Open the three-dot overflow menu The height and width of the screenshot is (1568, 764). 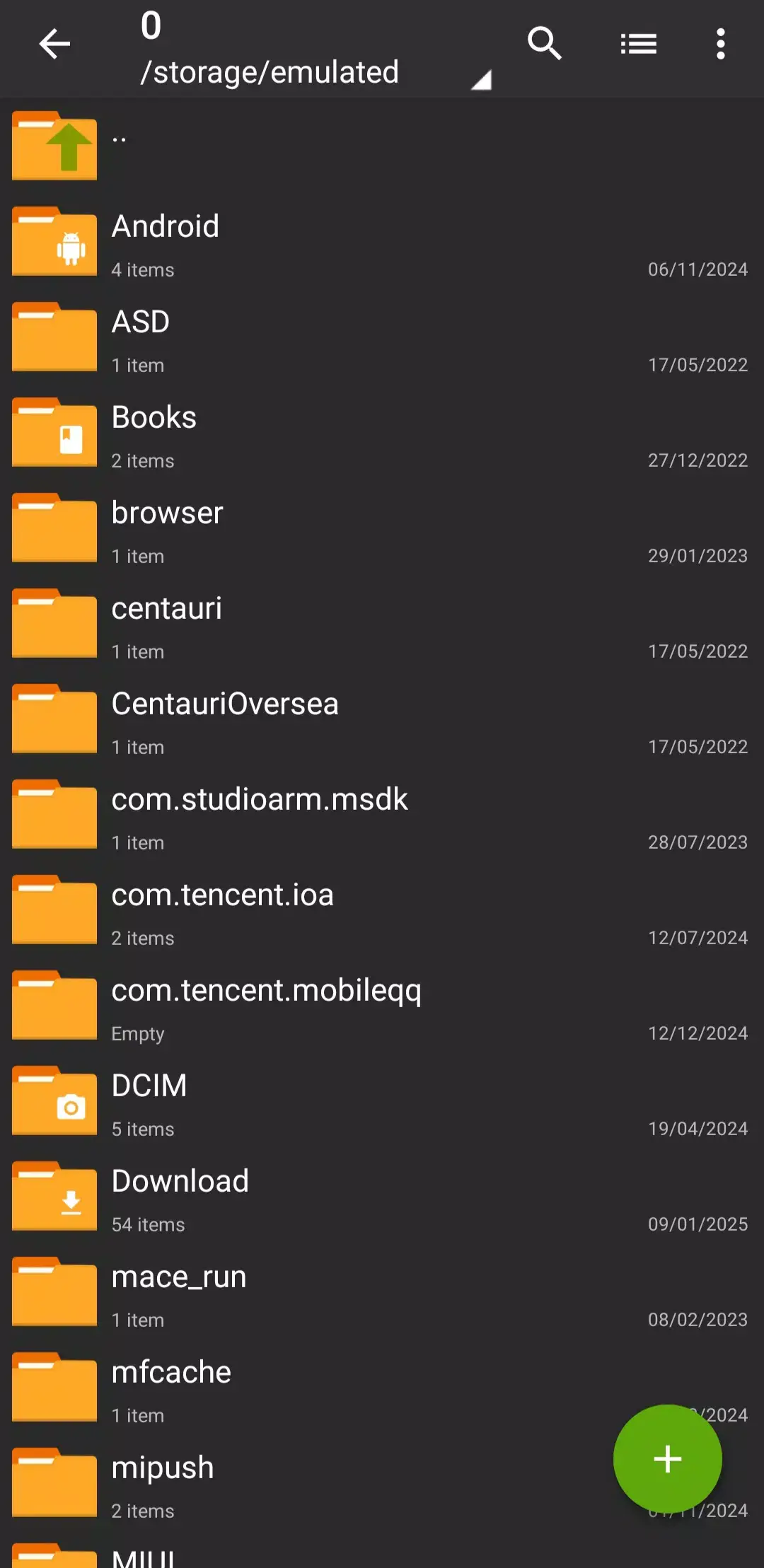(x=720, y=44)
